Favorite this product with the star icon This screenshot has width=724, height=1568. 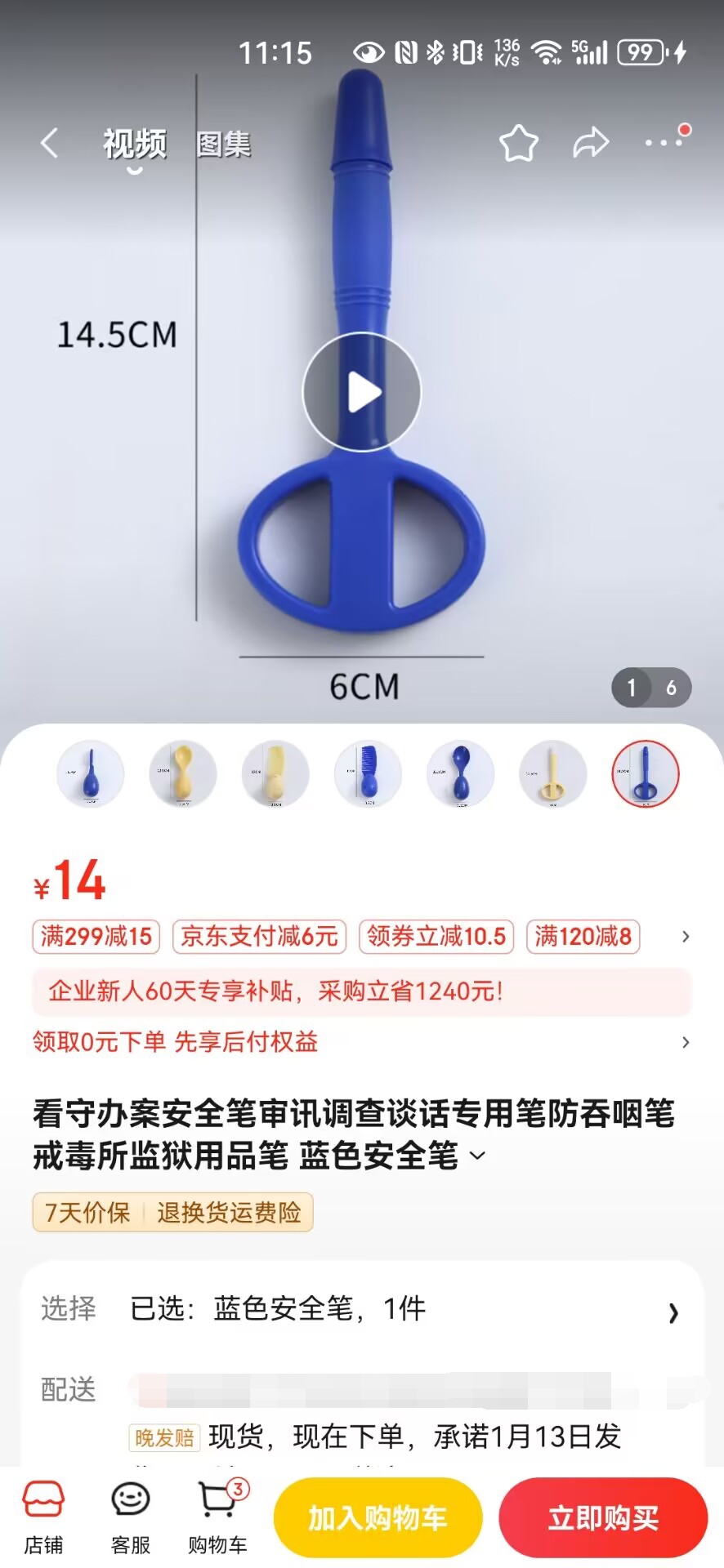tap(518, 143)
